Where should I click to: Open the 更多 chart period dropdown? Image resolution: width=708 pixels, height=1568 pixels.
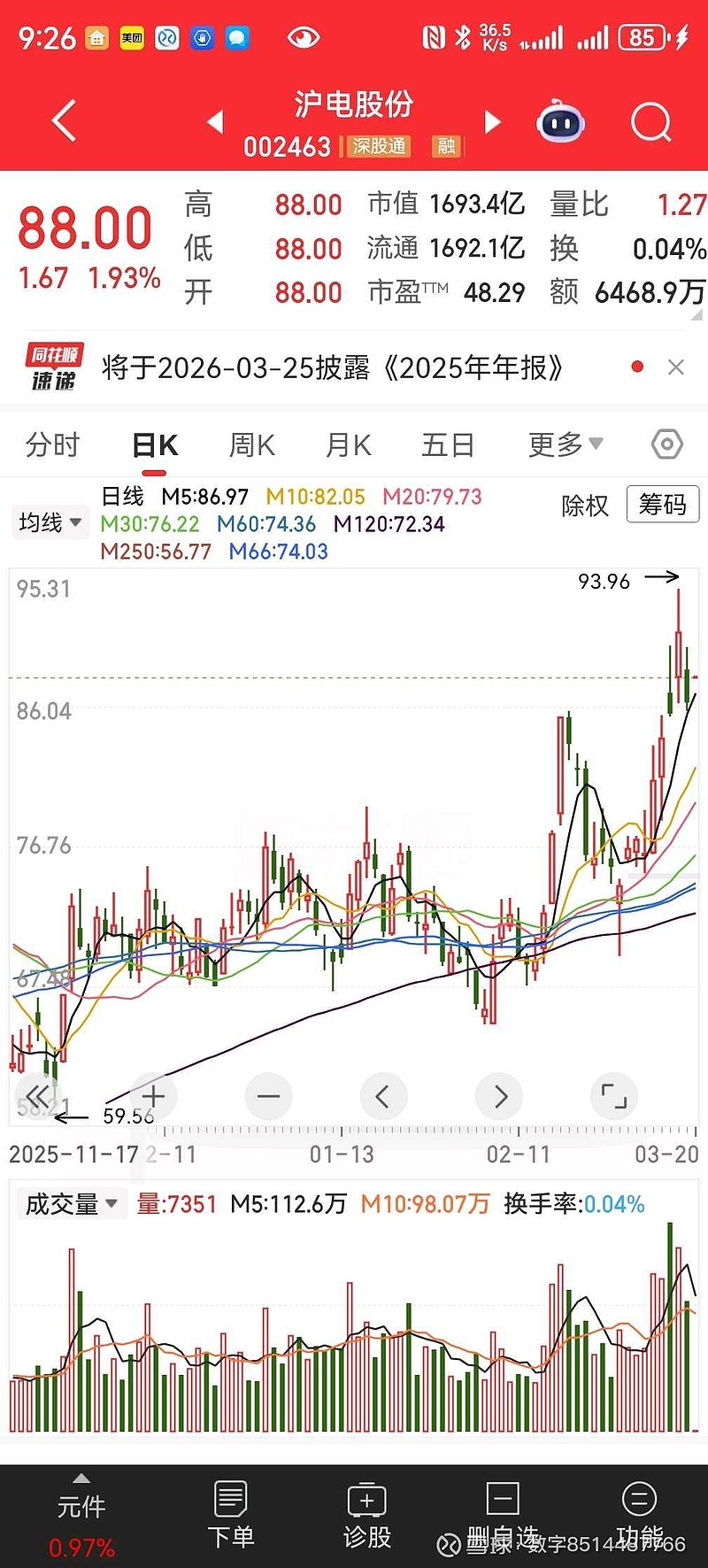565,444
